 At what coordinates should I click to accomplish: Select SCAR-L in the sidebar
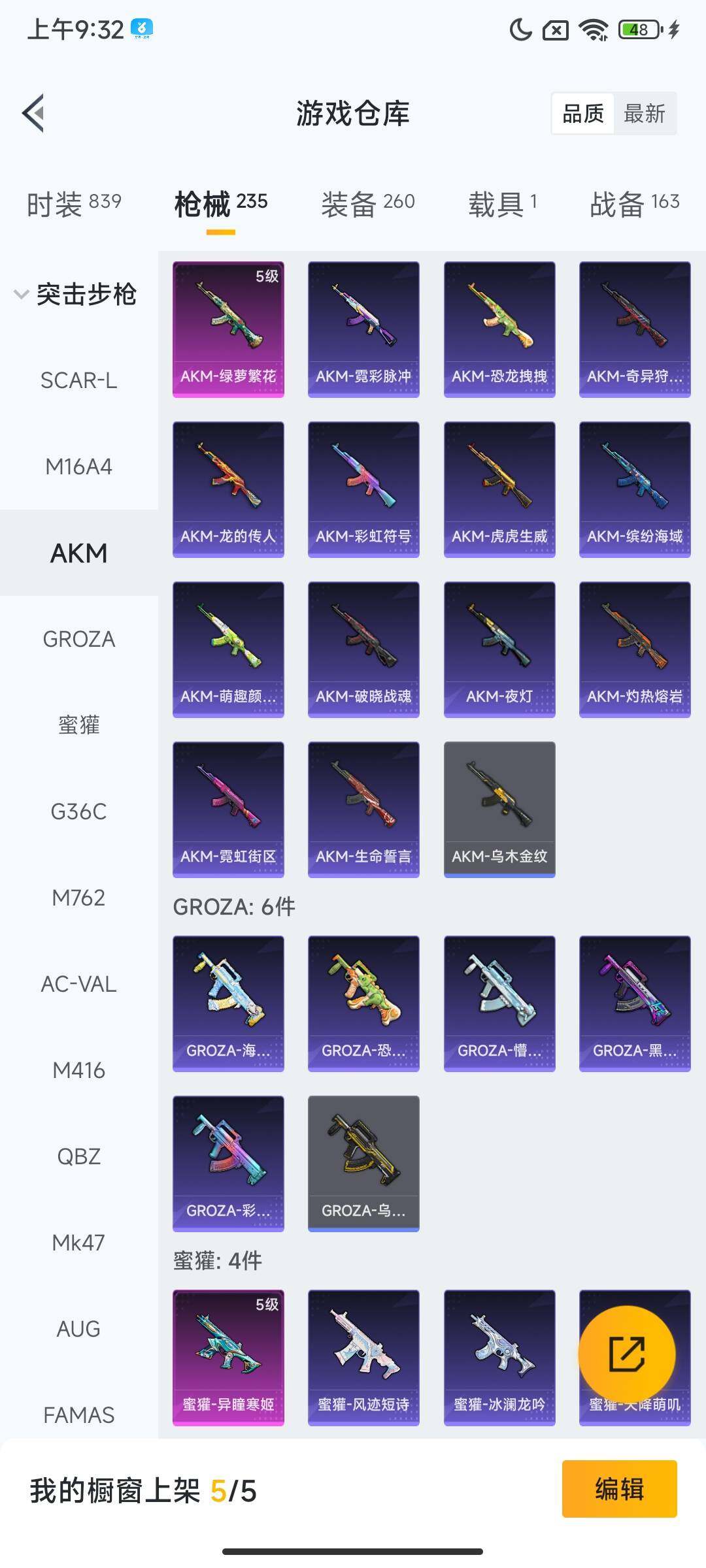point(78,380)
